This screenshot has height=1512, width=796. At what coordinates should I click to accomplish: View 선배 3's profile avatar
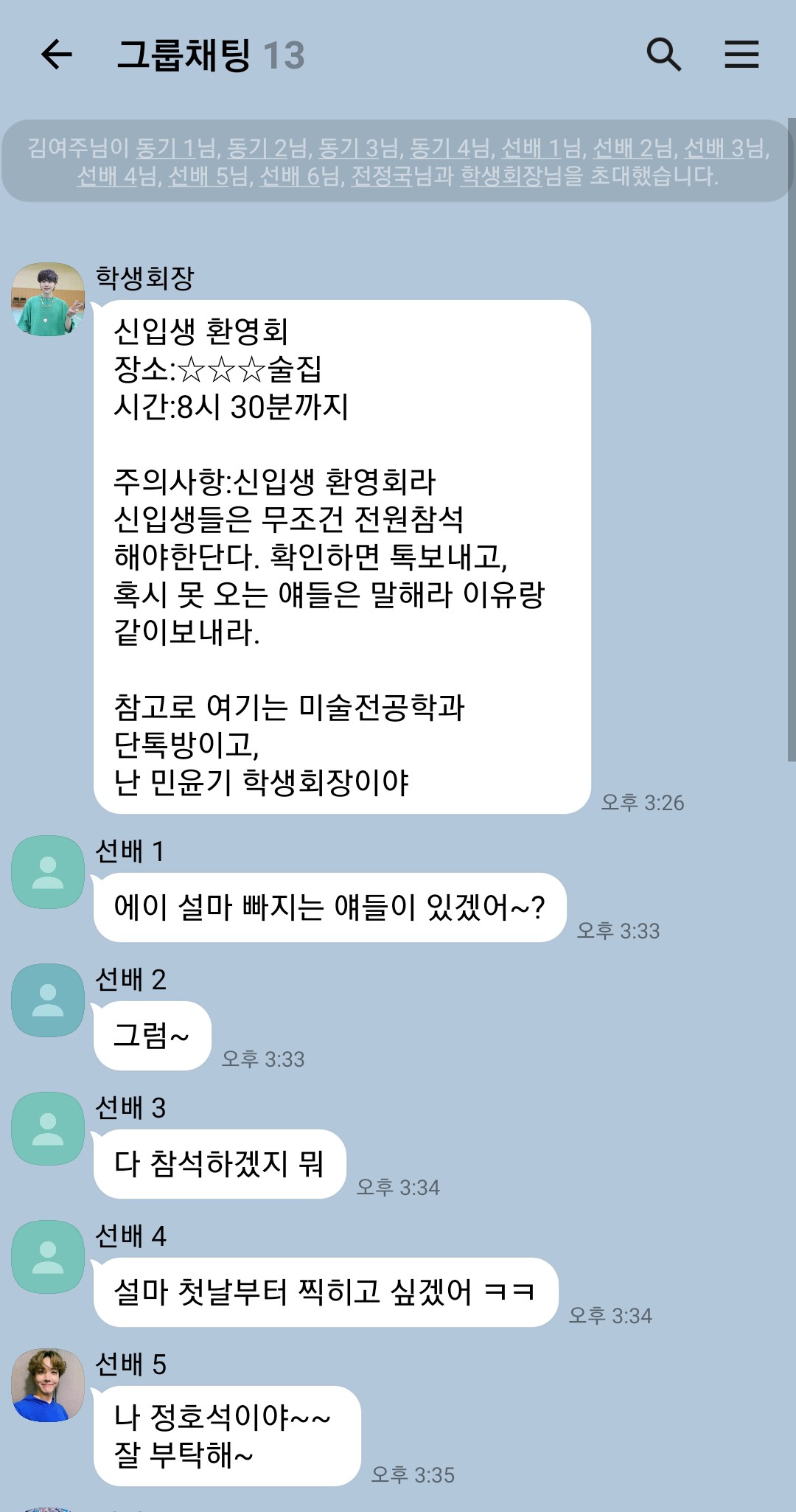48,1129
